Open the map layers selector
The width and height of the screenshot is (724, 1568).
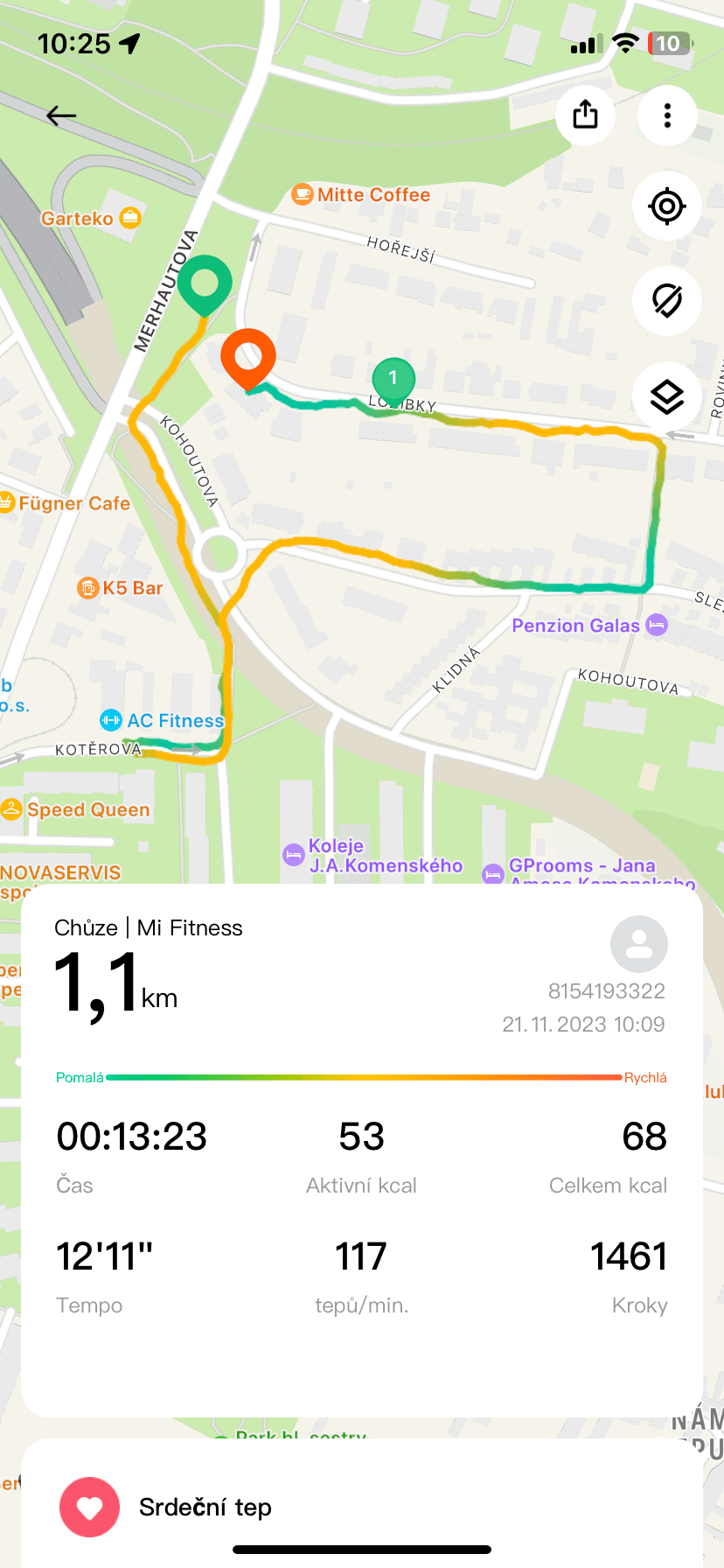point(667,397)
